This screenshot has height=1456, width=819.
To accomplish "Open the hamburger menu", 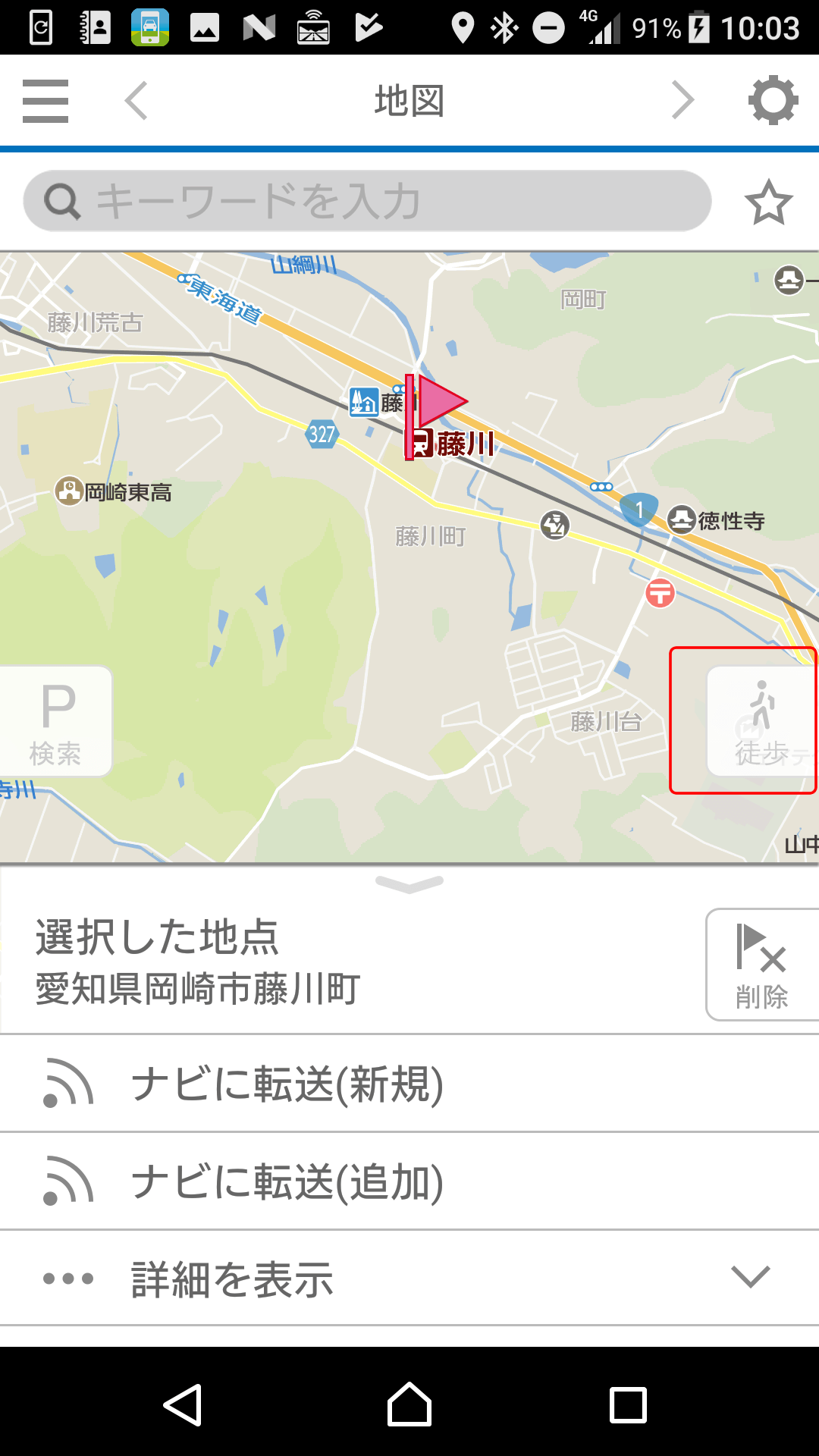I will [x=45, y=101].
